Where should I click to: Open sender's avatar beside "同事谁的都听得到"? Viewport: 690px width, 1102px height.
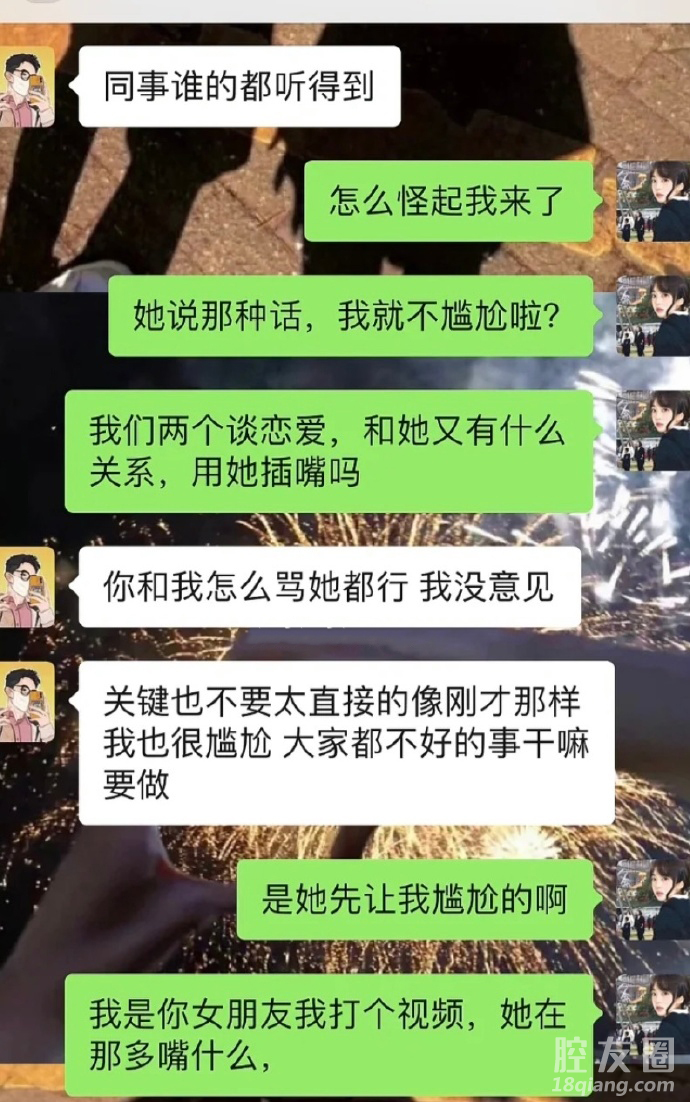pos(27,87)
